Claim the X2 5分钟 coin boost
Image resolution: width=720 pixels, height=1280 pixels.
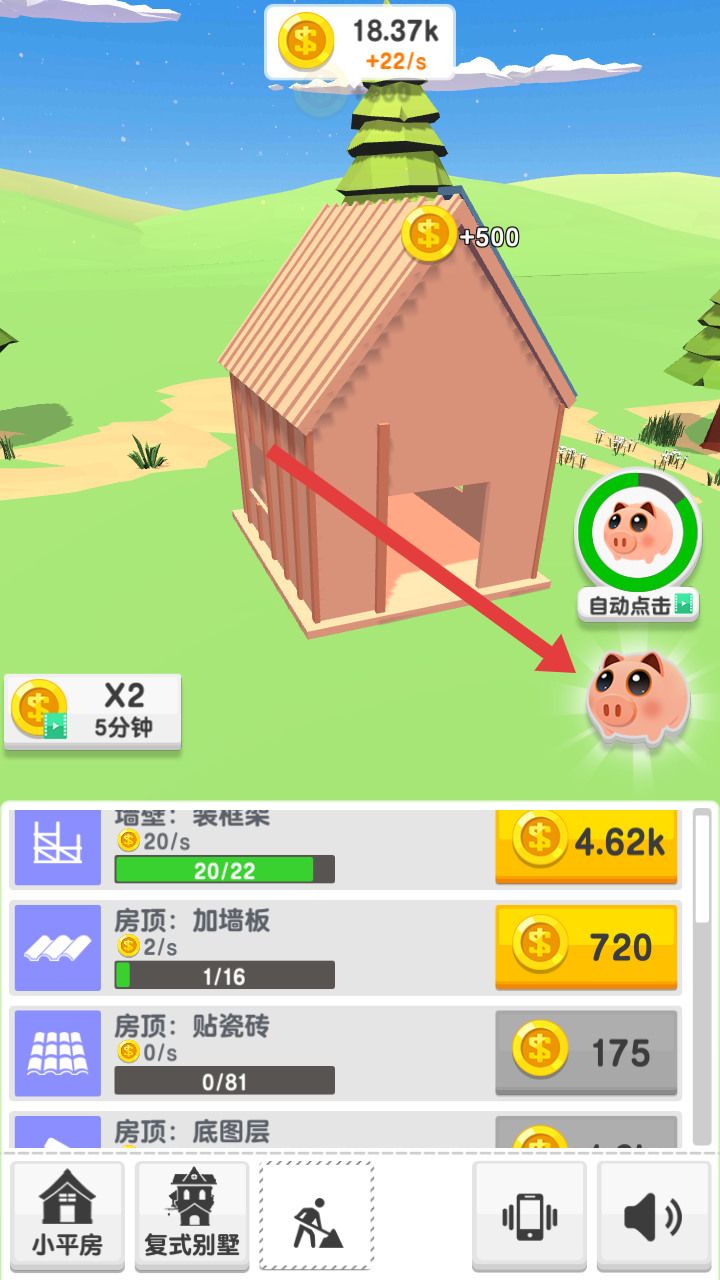tap(93, 710)
